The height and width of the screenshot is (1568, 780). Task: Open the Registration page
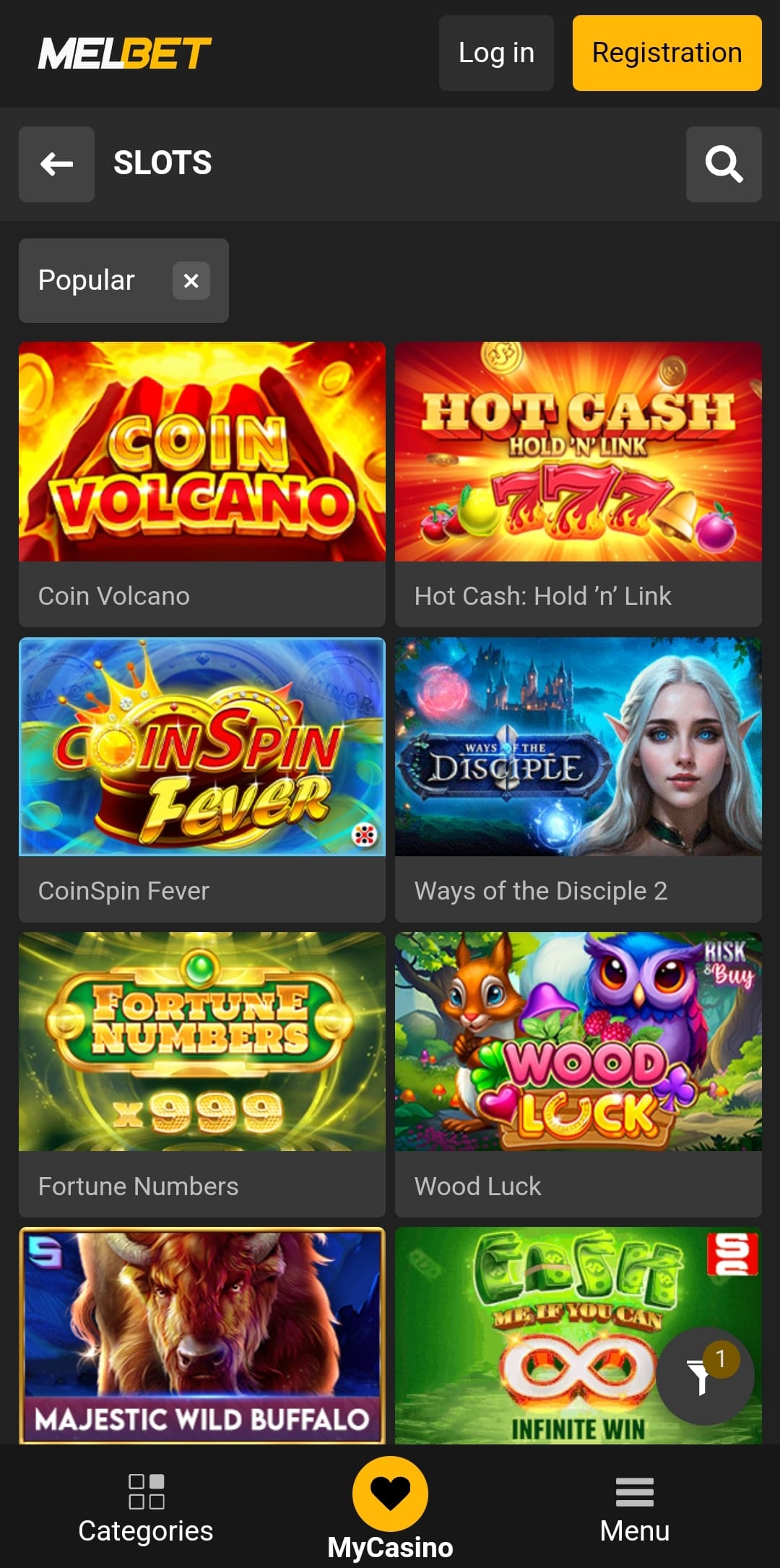(667, 53)
